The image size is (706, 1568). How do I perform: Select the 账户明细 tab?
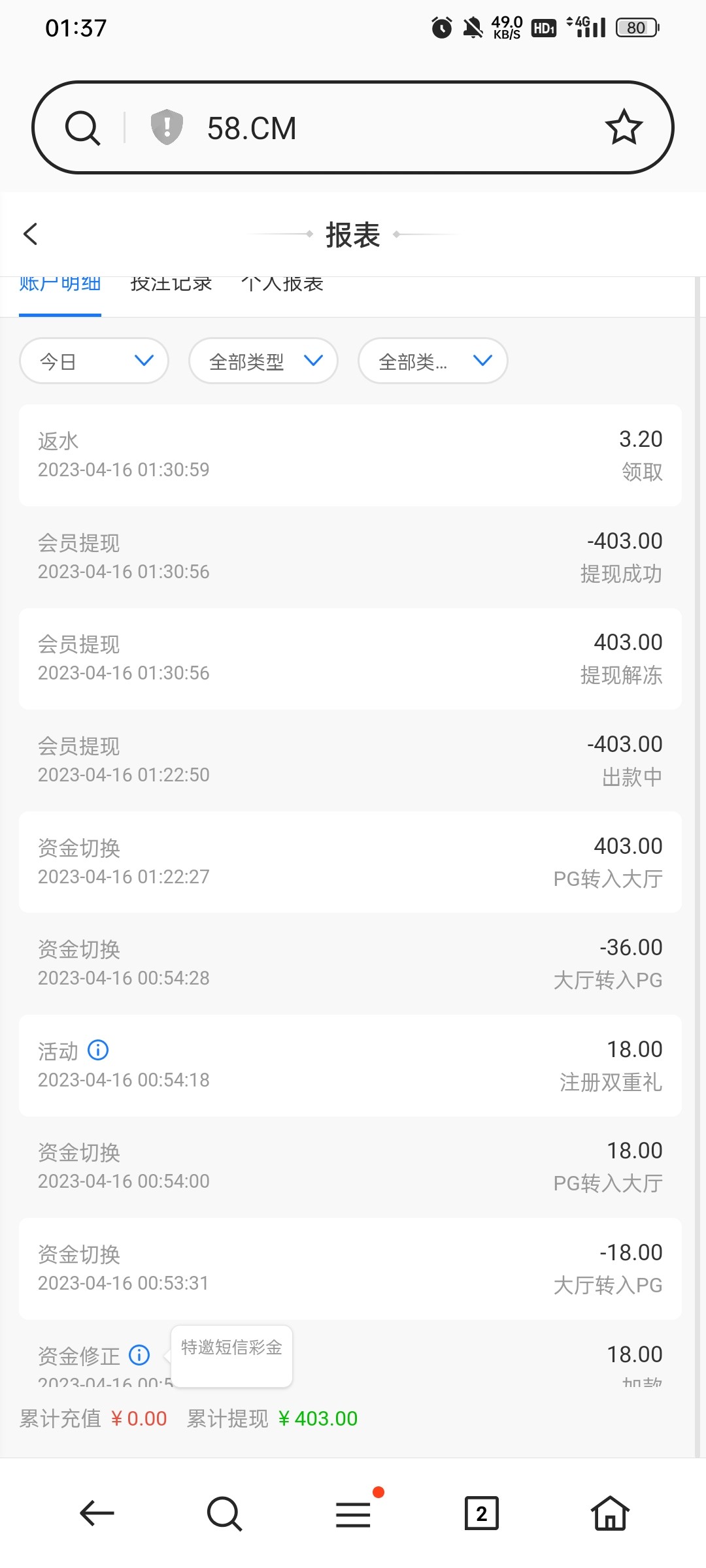(x=60, y=285)
